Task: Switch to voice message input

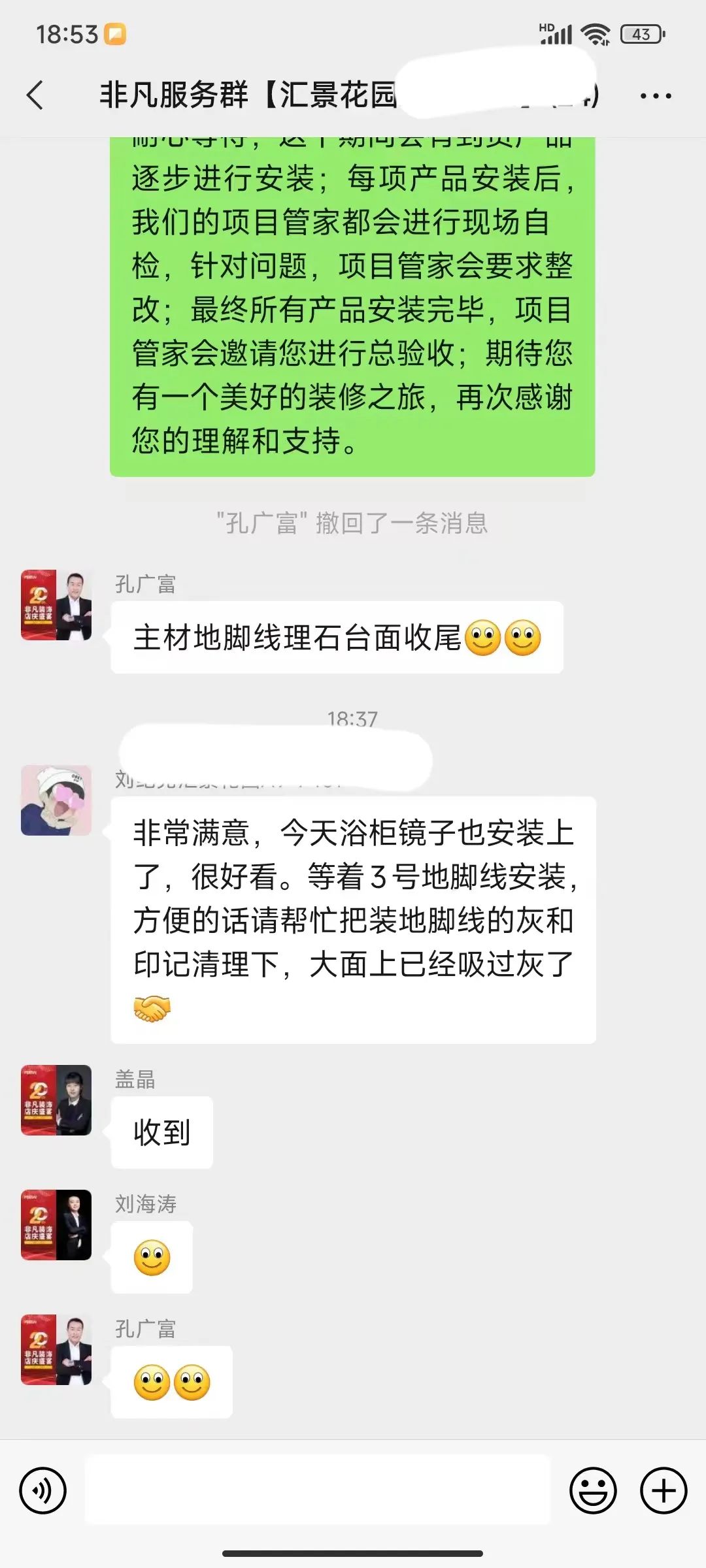Action: click(43, 1491)
